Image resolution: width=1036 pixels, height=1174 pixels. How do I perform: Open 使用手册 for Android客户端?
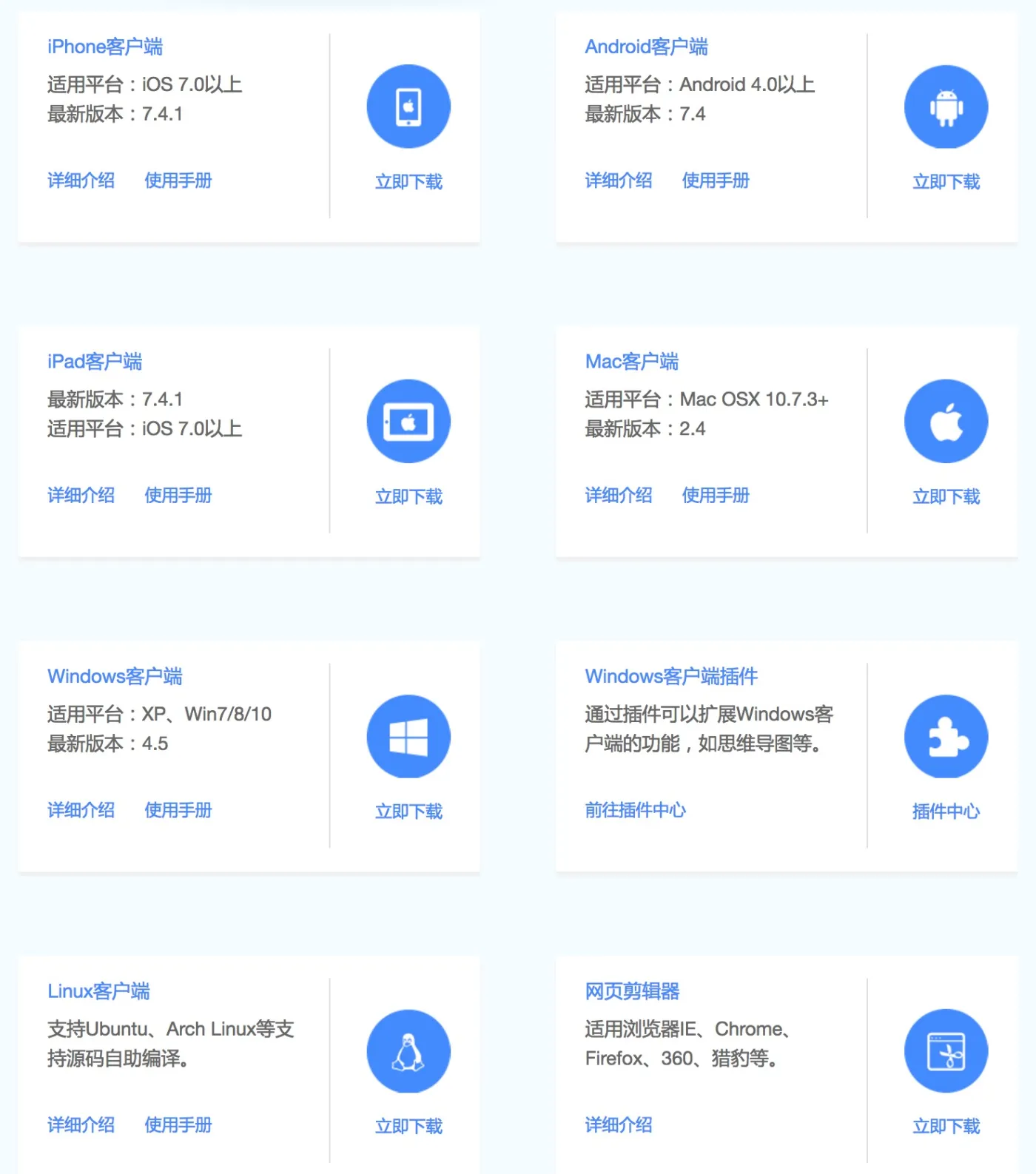click(716, 181)
